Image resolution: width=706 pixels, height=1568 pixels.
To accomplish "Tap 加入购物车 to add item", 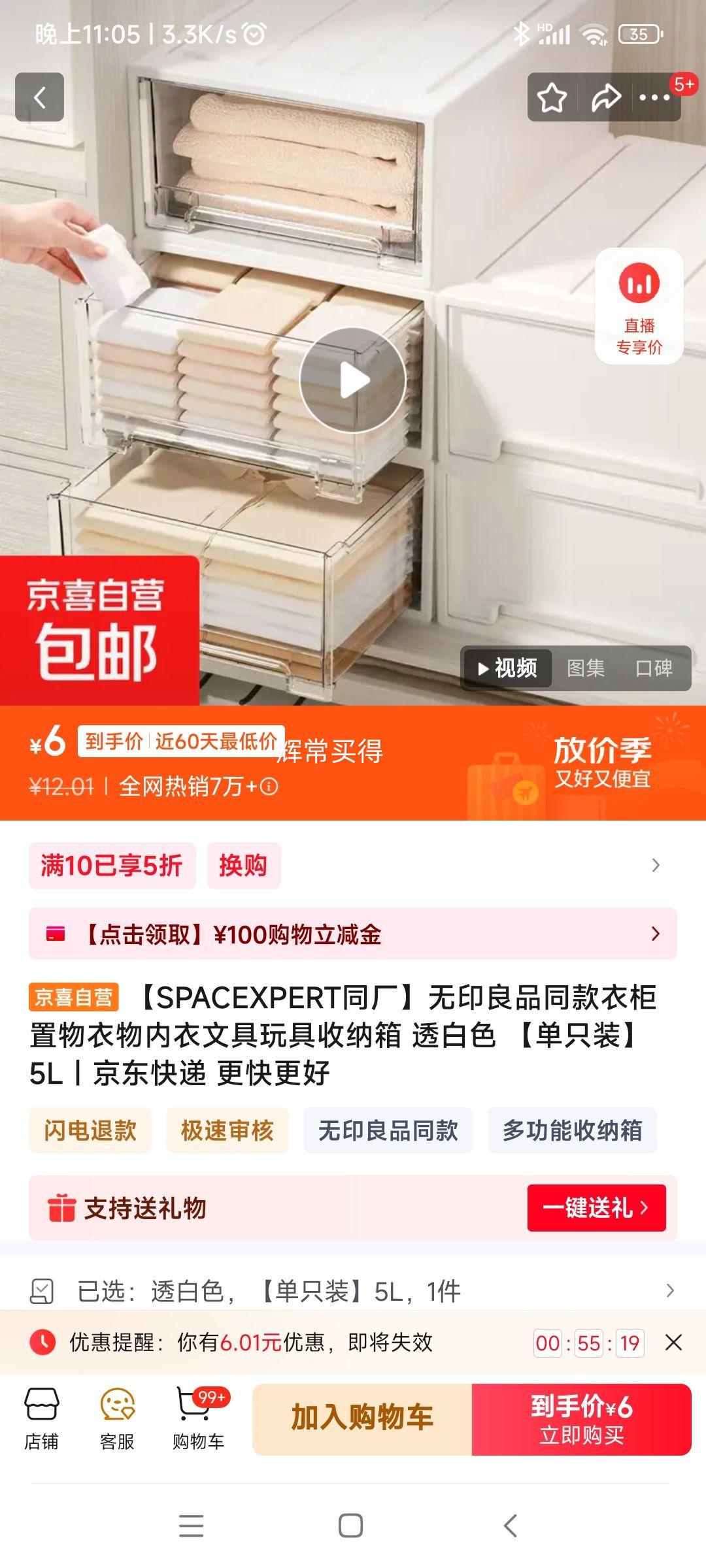I will (362, 1419).
